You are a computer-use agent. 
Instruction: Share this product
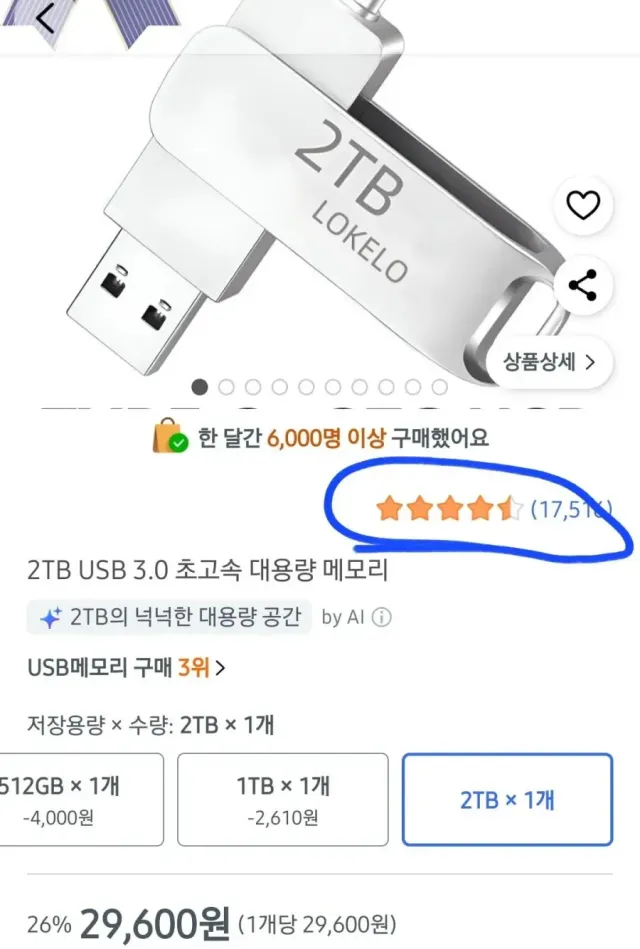[x=582, y=285]
